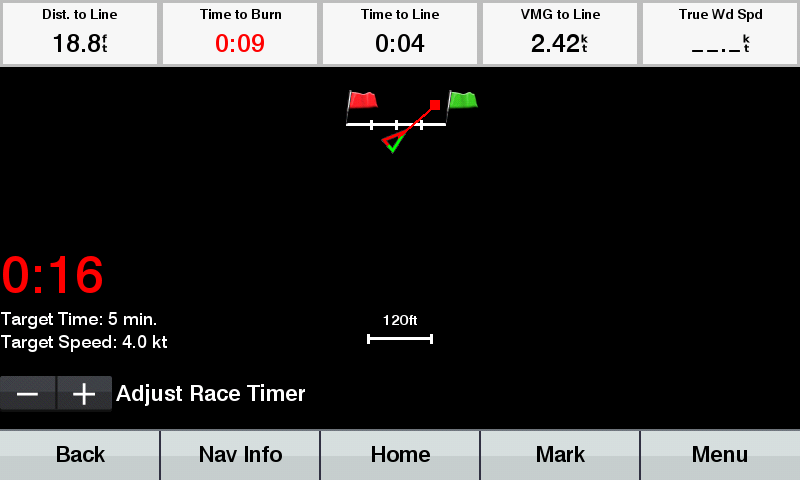Open the Menu
The width and height of the screenshot is (800, 480).
[720, 455]
